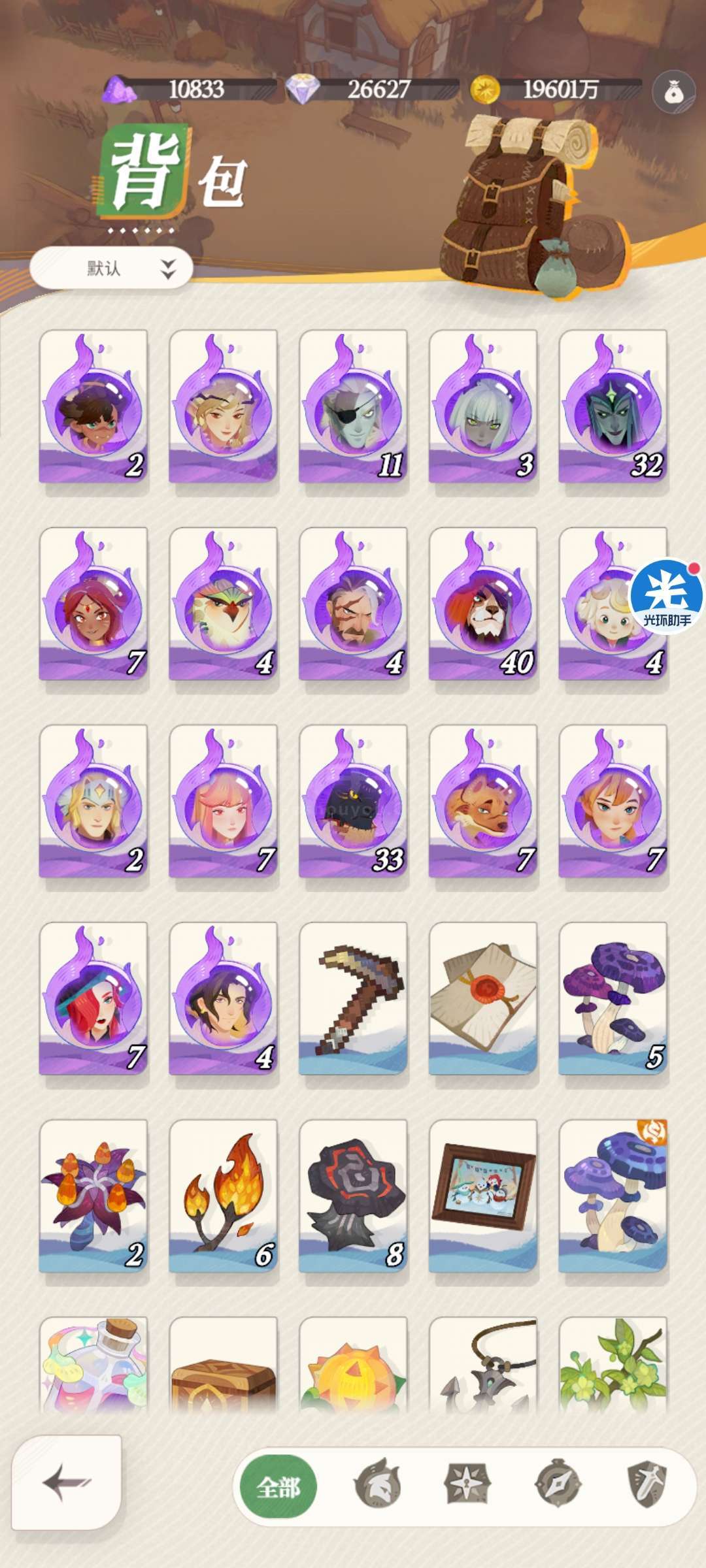Screen dimensions: 706x1568
Task: Select the black rose item with 8
Action: click(353, 1196)
